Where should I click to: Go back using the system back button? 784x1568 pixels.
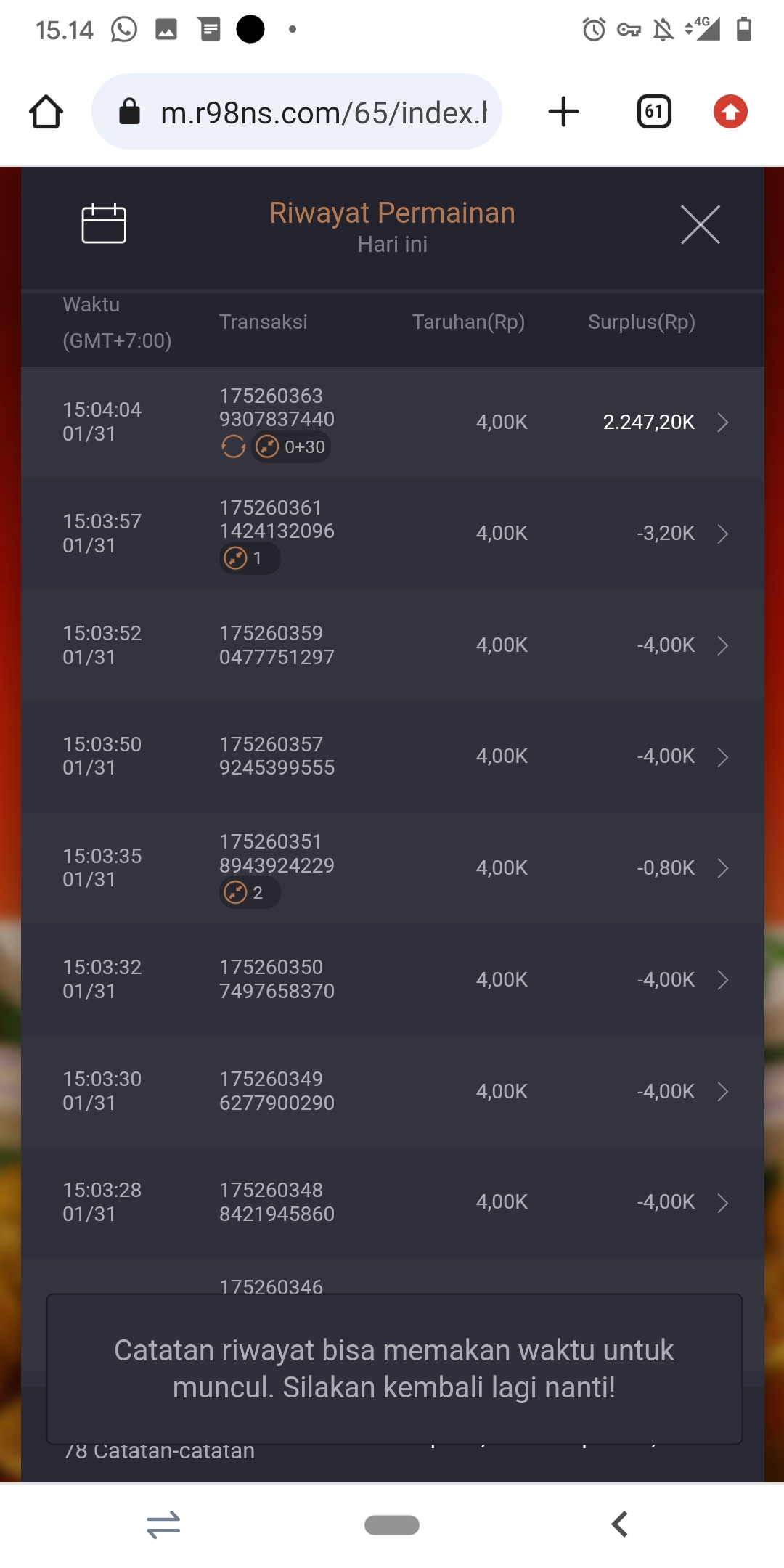click(x=619, y=1524)
